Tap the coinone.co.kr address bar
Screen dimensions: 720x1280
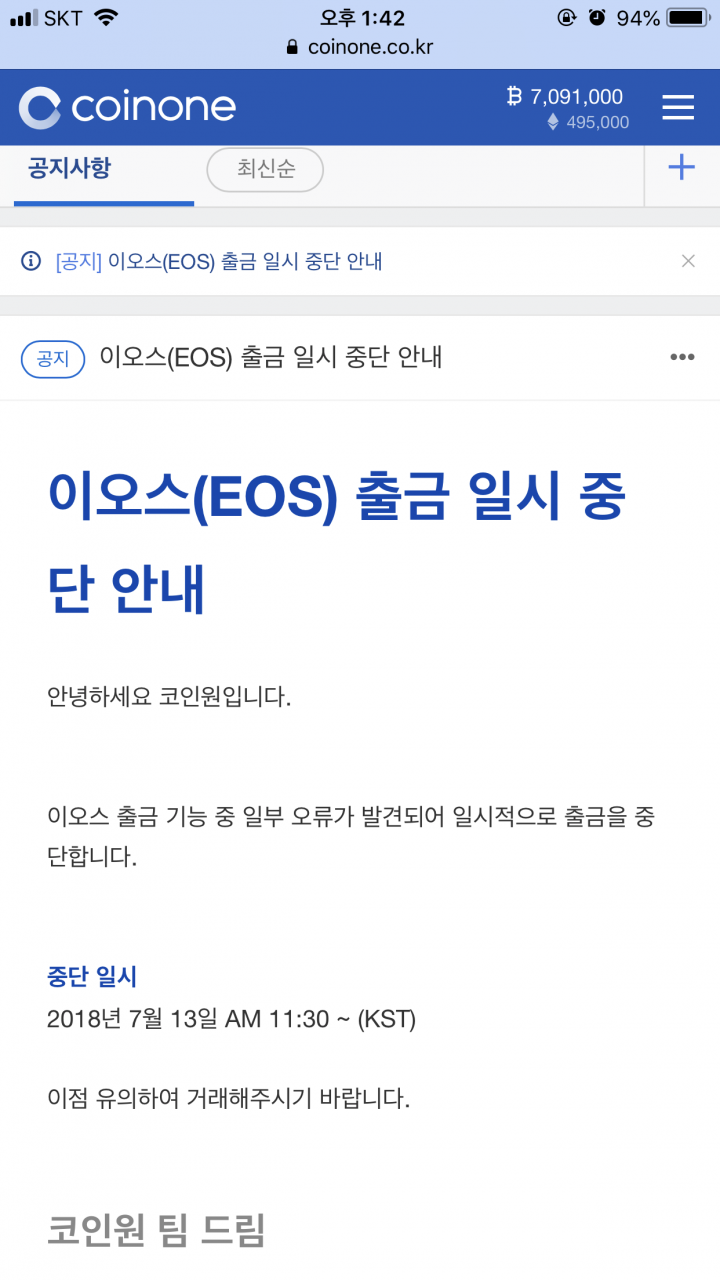coord(360,47)
